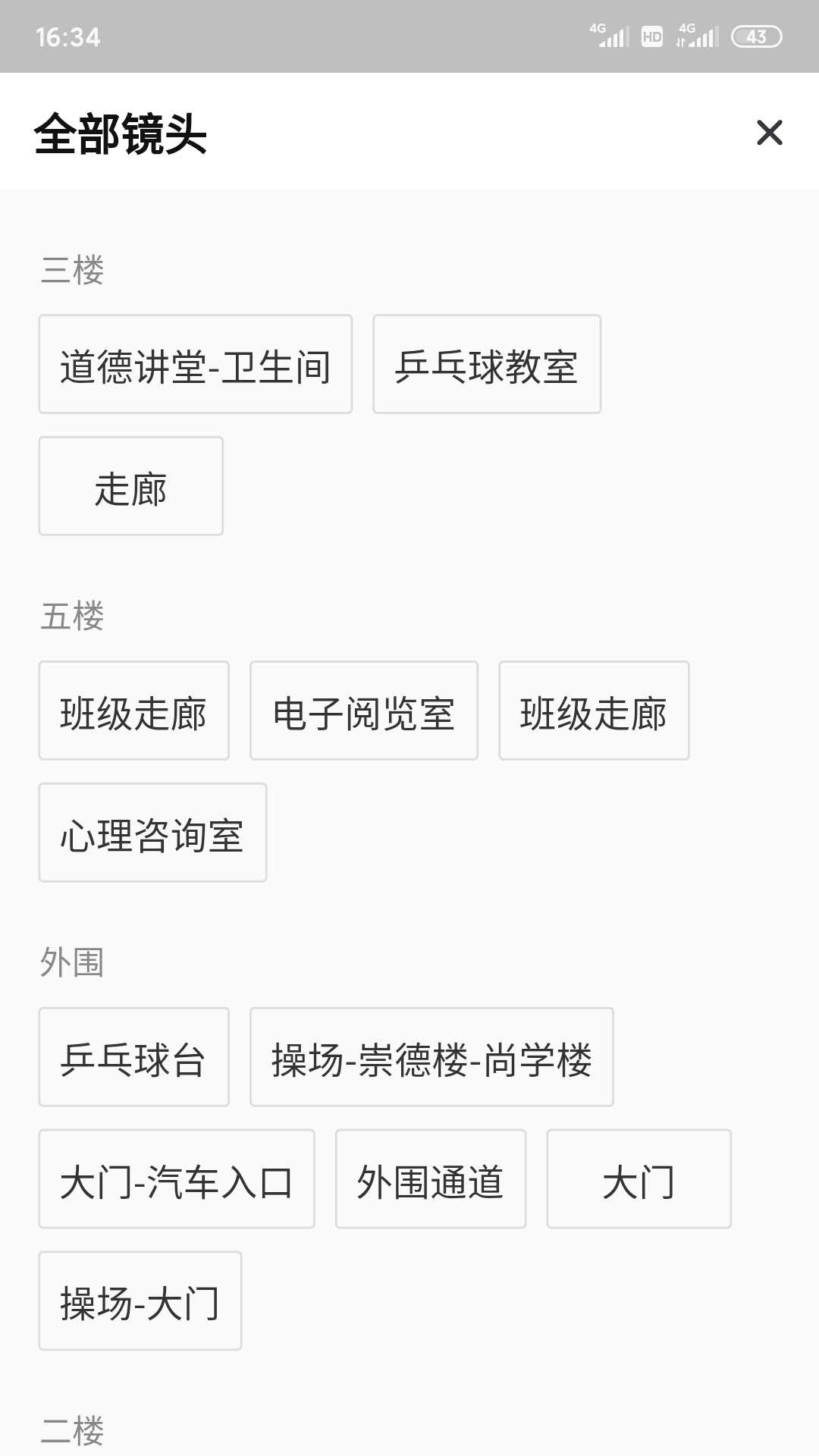Select the 乒乓球教室 camera
The height and width of the screenshot is (1456, 819).
point(486,365)
